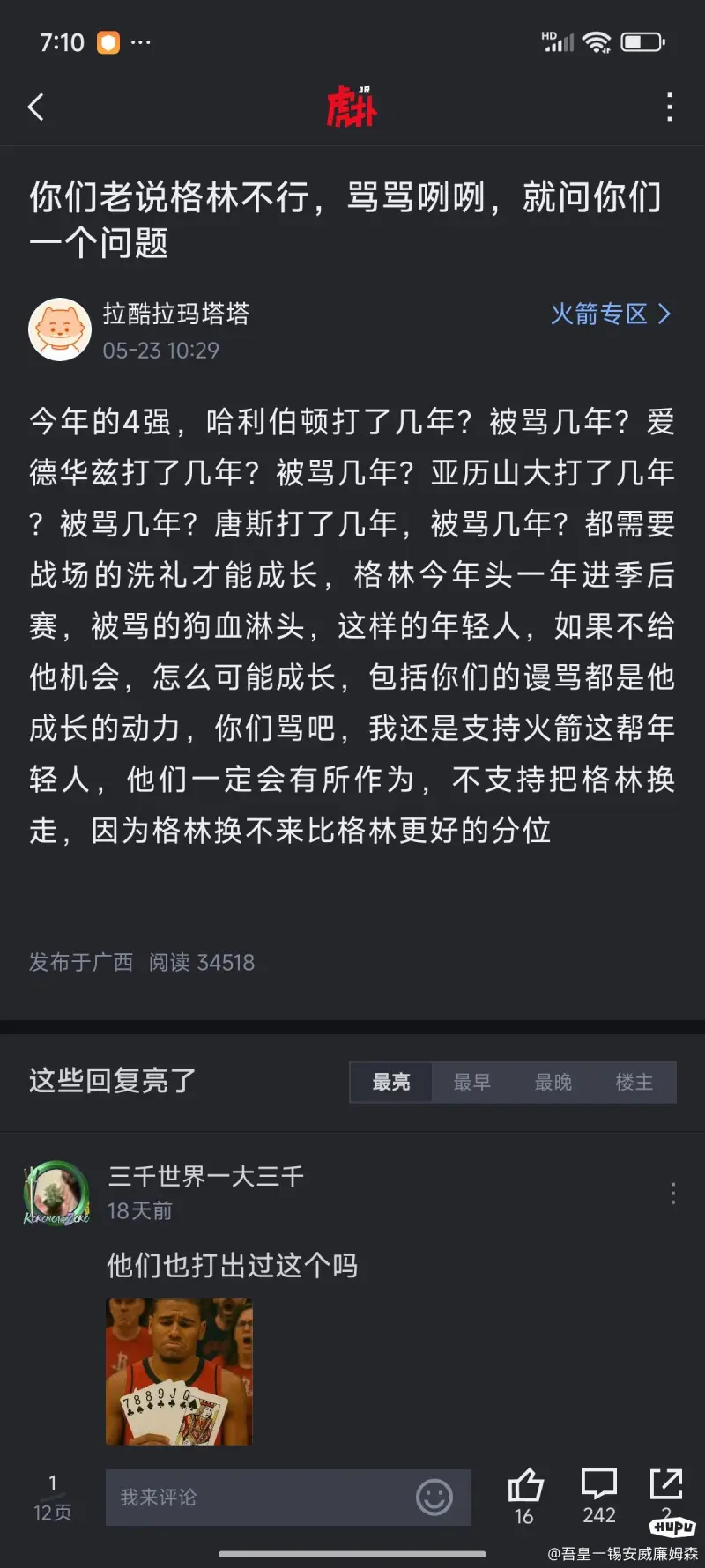The height and width of the screenshot is (1568, 705).
Task: Open the Hupu logo in header
Action: [352, 107]
